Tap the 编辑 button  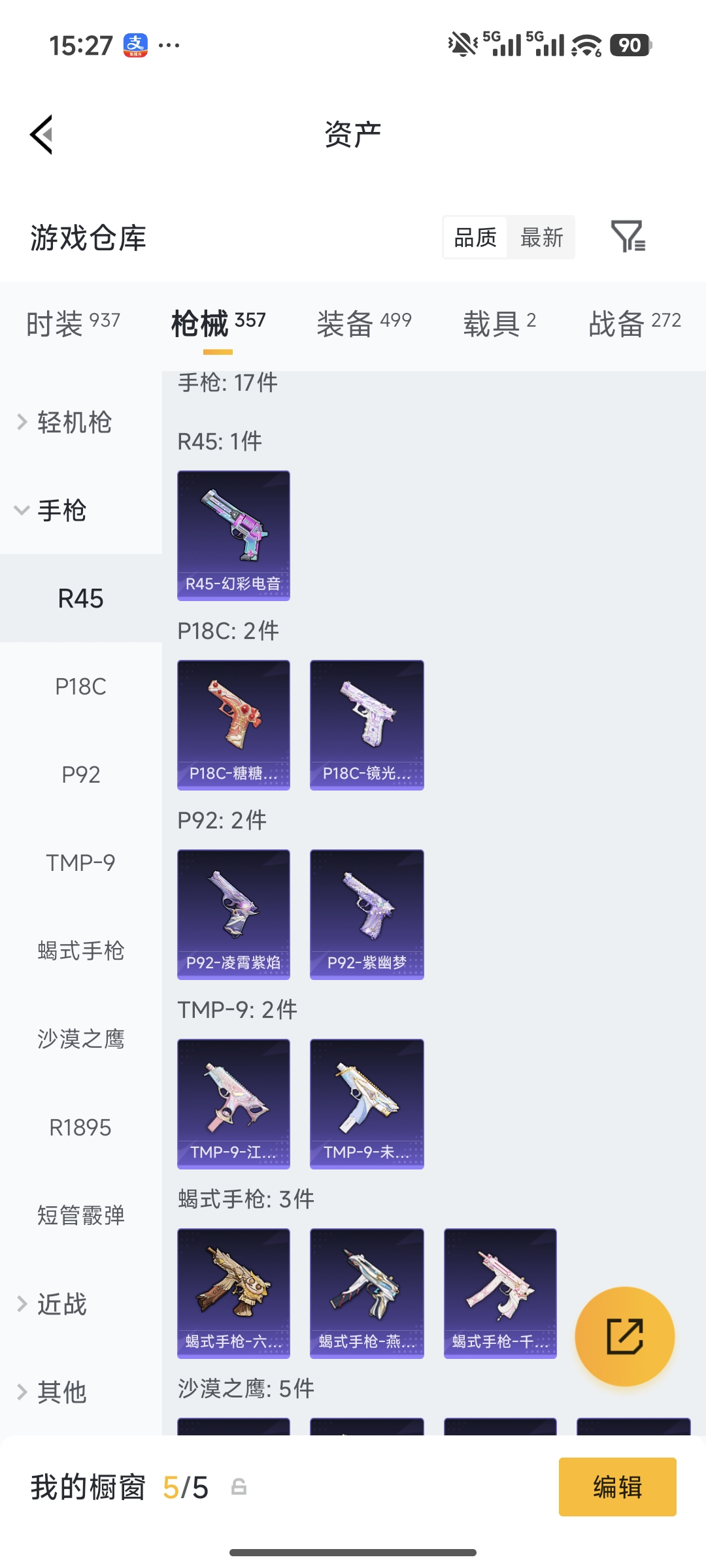[x=616, y=1487]
